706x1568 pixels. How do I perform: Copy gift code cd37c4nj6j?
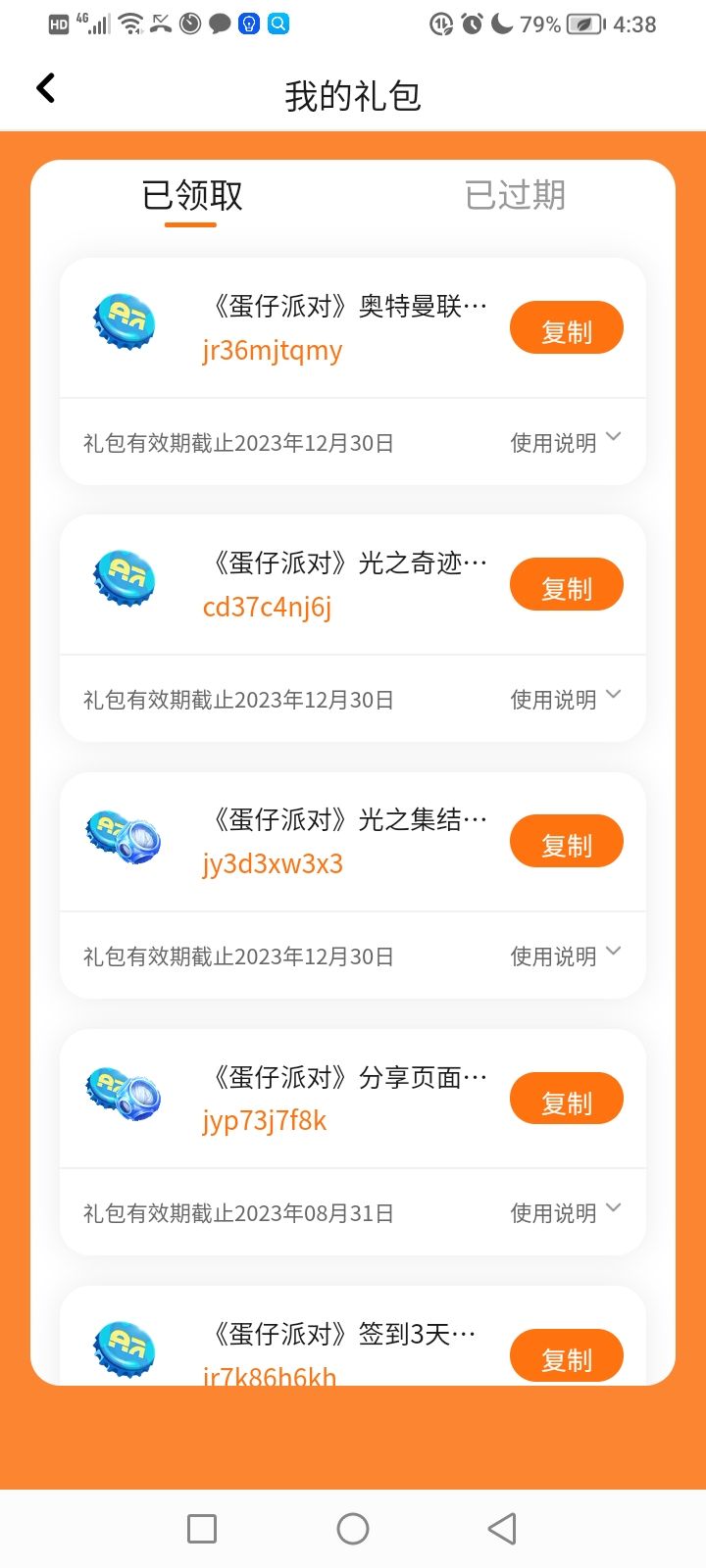point(566,586)
